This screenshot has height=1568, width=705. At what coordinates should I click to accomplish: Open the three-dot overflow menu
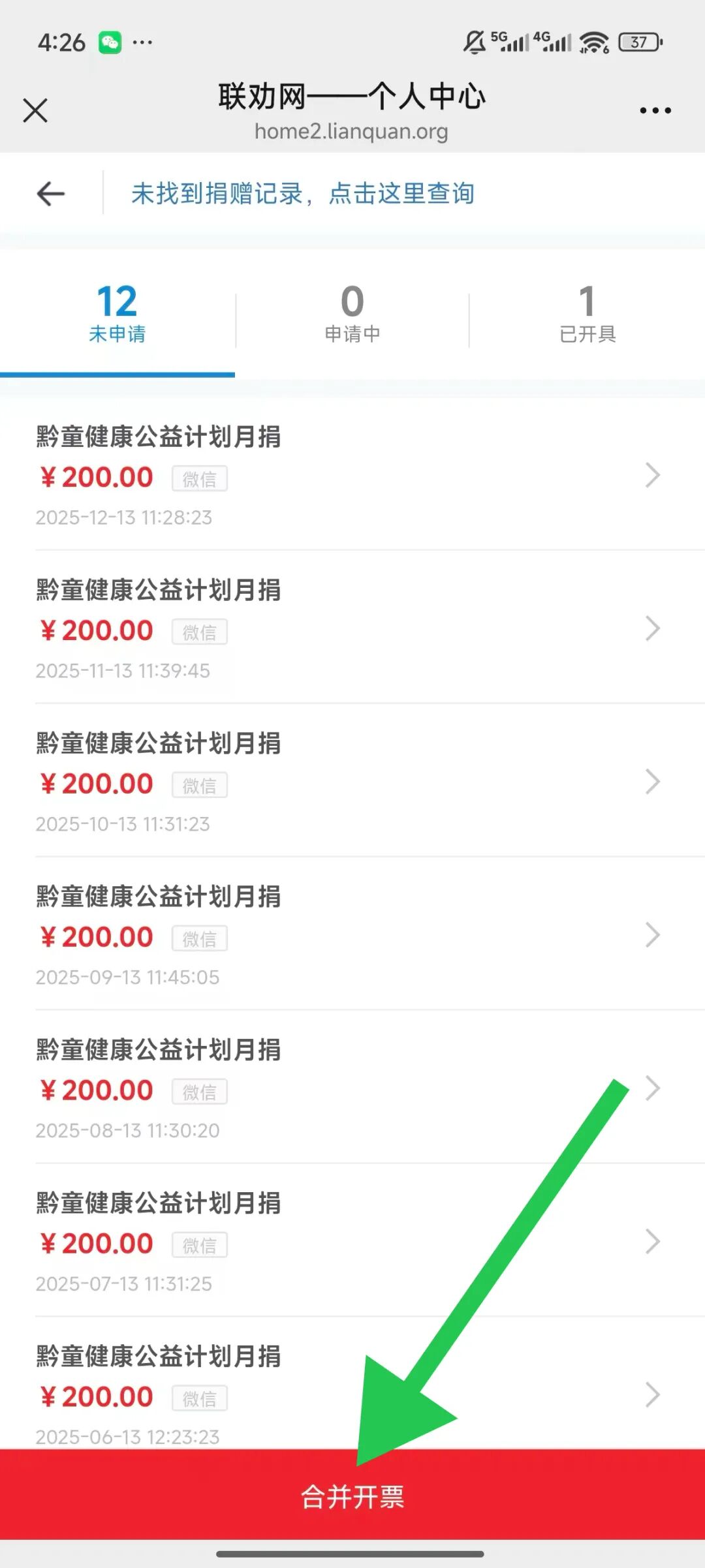click(x=655, y=110)
